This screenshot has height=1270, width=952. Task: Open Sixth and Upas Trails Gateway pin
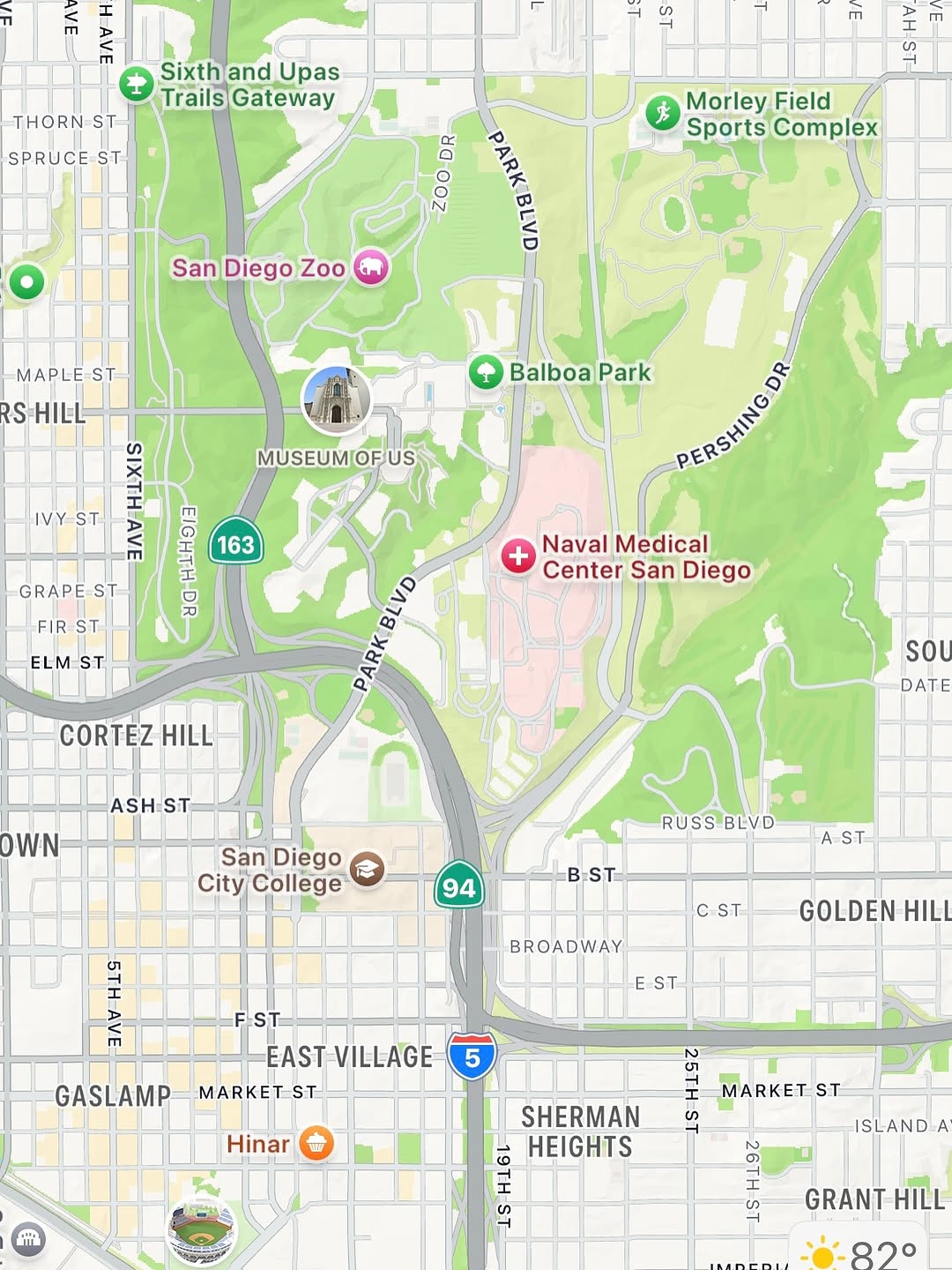coord(136,85)
